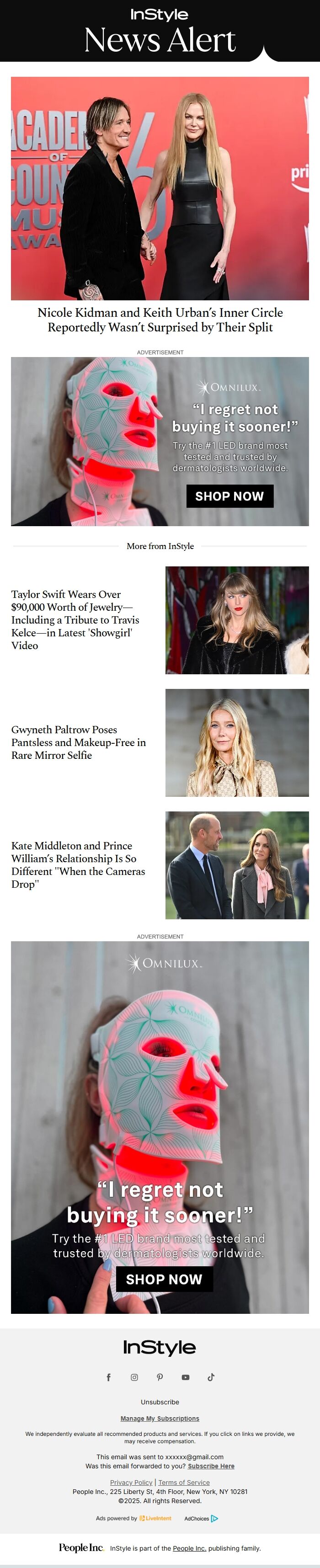The image size is (320, 1568).
Task: Open the Kate Middleton and Prince William photo
Action: (237, 864)
